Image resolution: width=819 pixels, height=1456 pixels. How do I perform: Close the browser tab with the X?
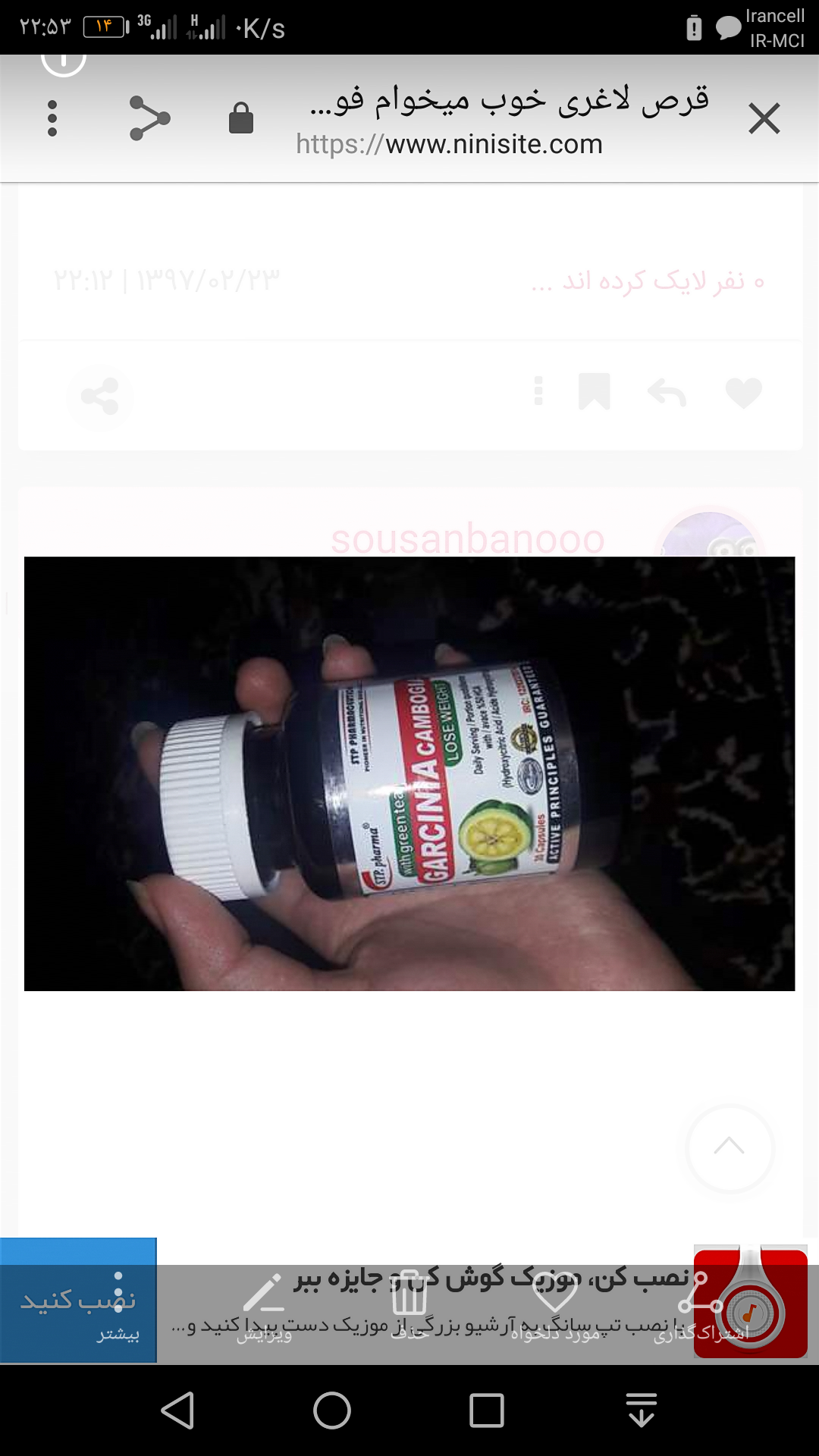coord(764,119)
